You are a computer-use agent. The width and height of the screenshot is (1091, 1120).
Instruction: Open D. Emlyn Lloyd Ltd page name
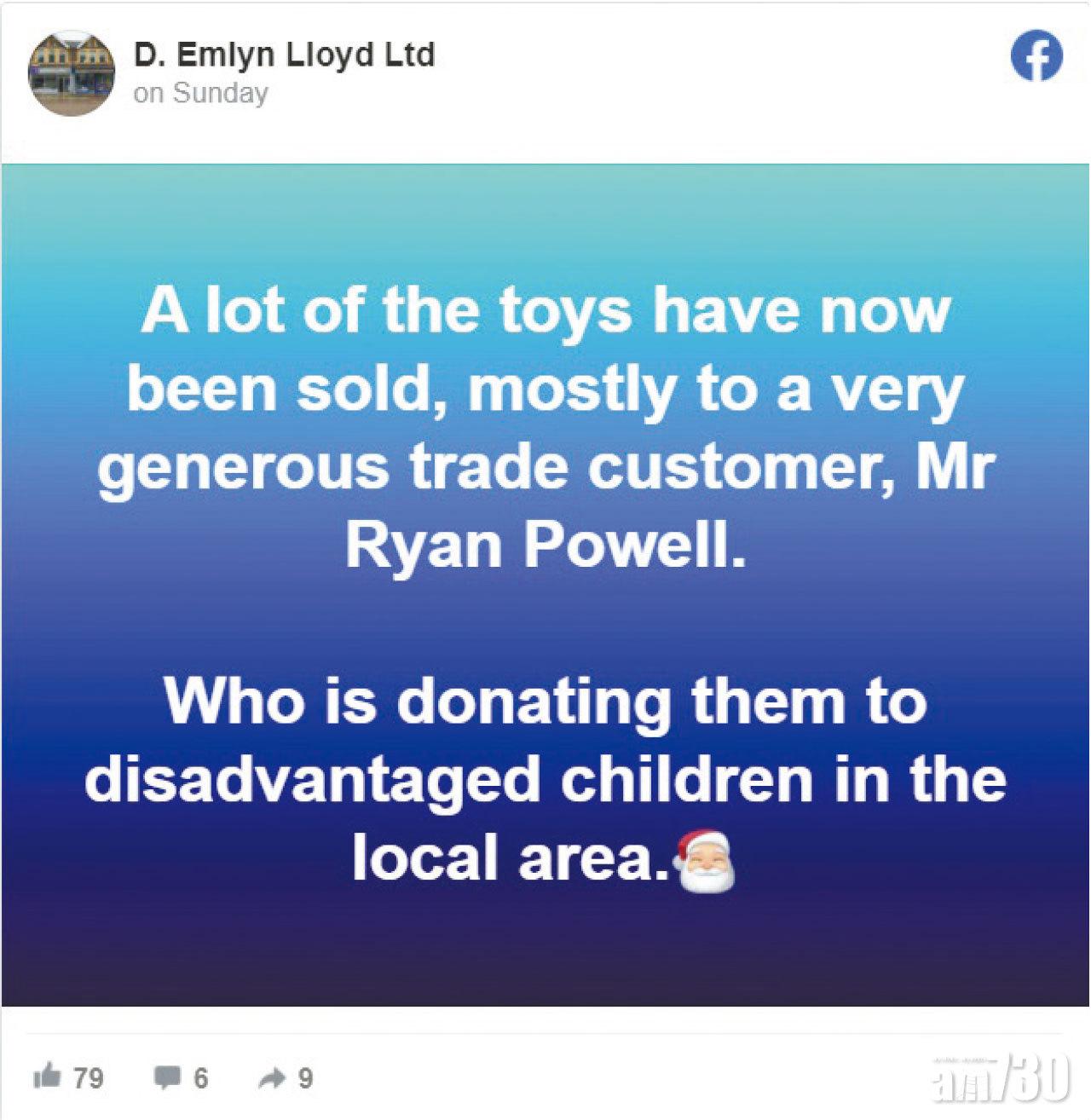tap(284, 55)
